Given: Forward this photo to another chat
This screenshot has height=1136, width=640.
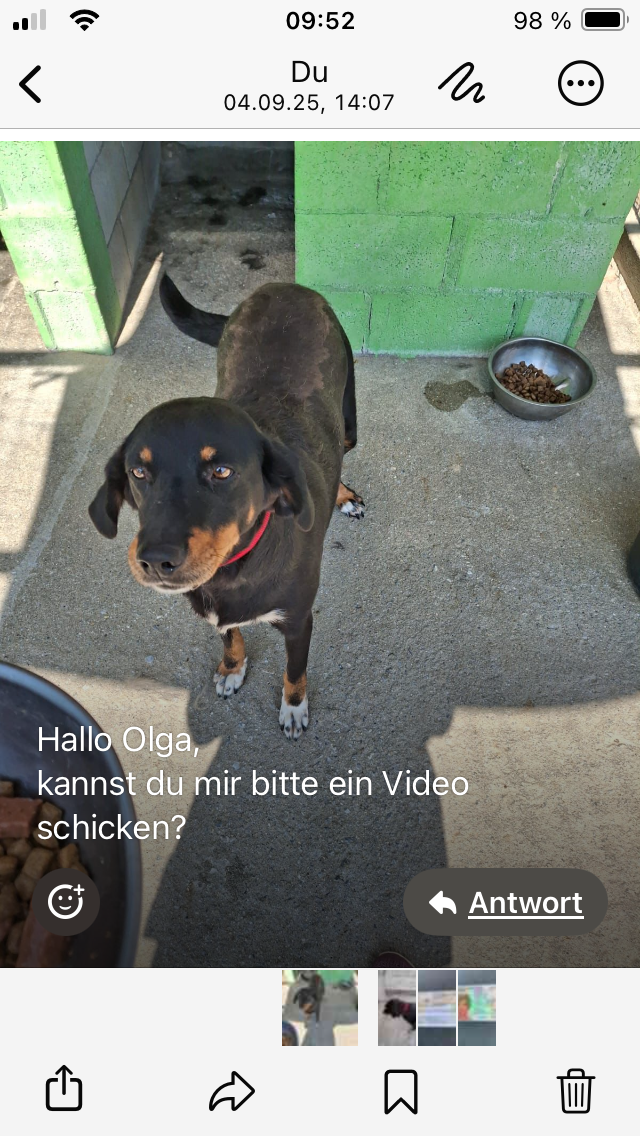Looking at the screenshot, I should [232, 1090].
